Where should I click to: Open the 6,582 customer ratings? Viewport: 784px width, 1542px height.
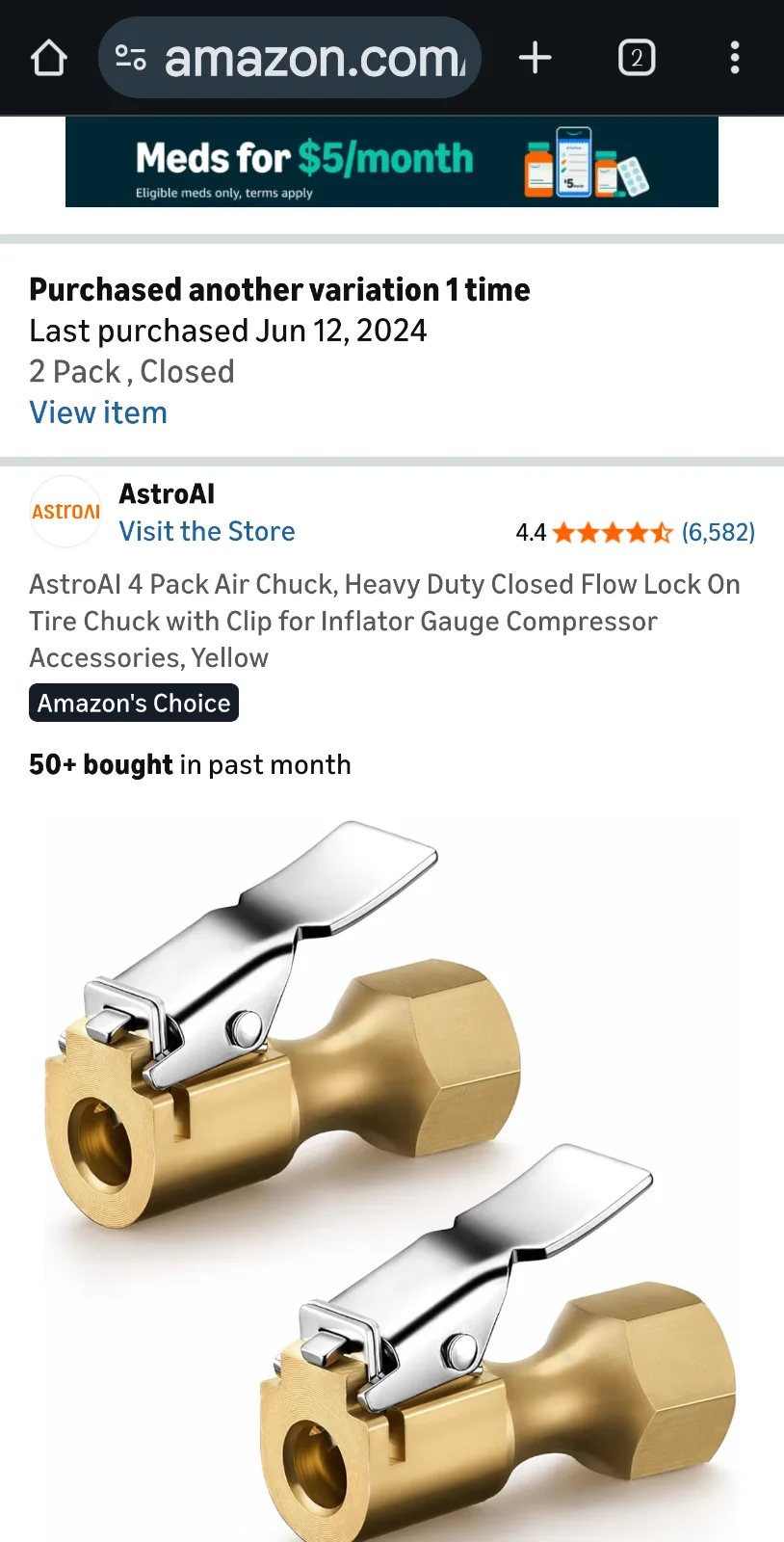click(718, 532)
